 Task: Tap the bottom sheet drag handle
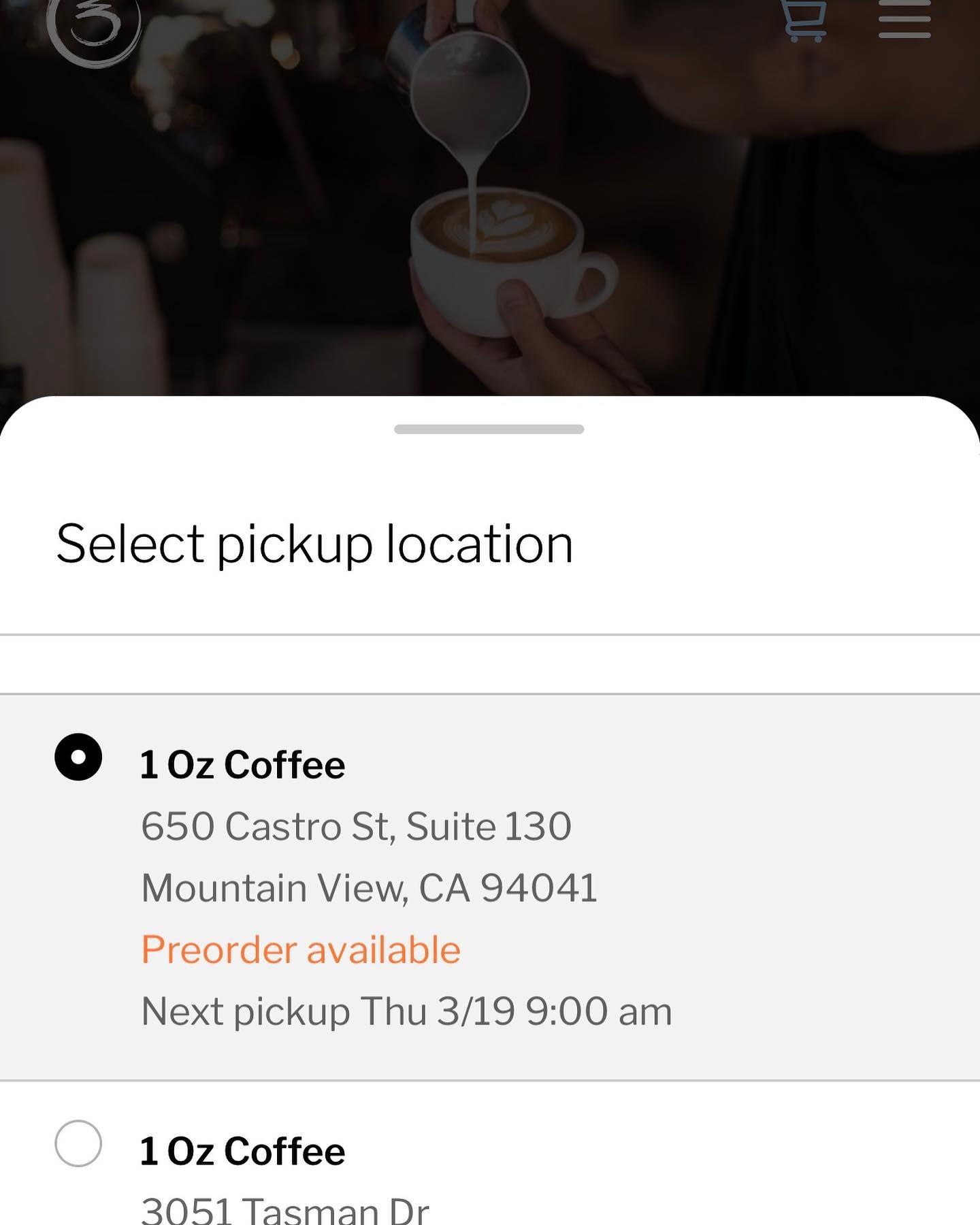pyautogui.click(x=489, y=429)
